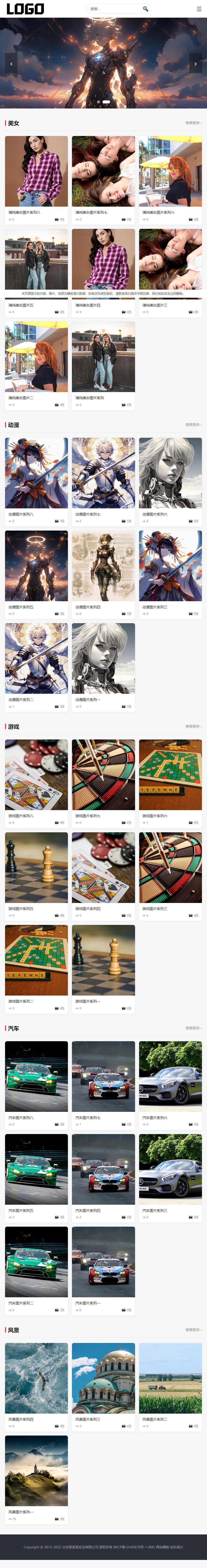
Task: View more in the 汽车 section
Action: (194, 1028)
